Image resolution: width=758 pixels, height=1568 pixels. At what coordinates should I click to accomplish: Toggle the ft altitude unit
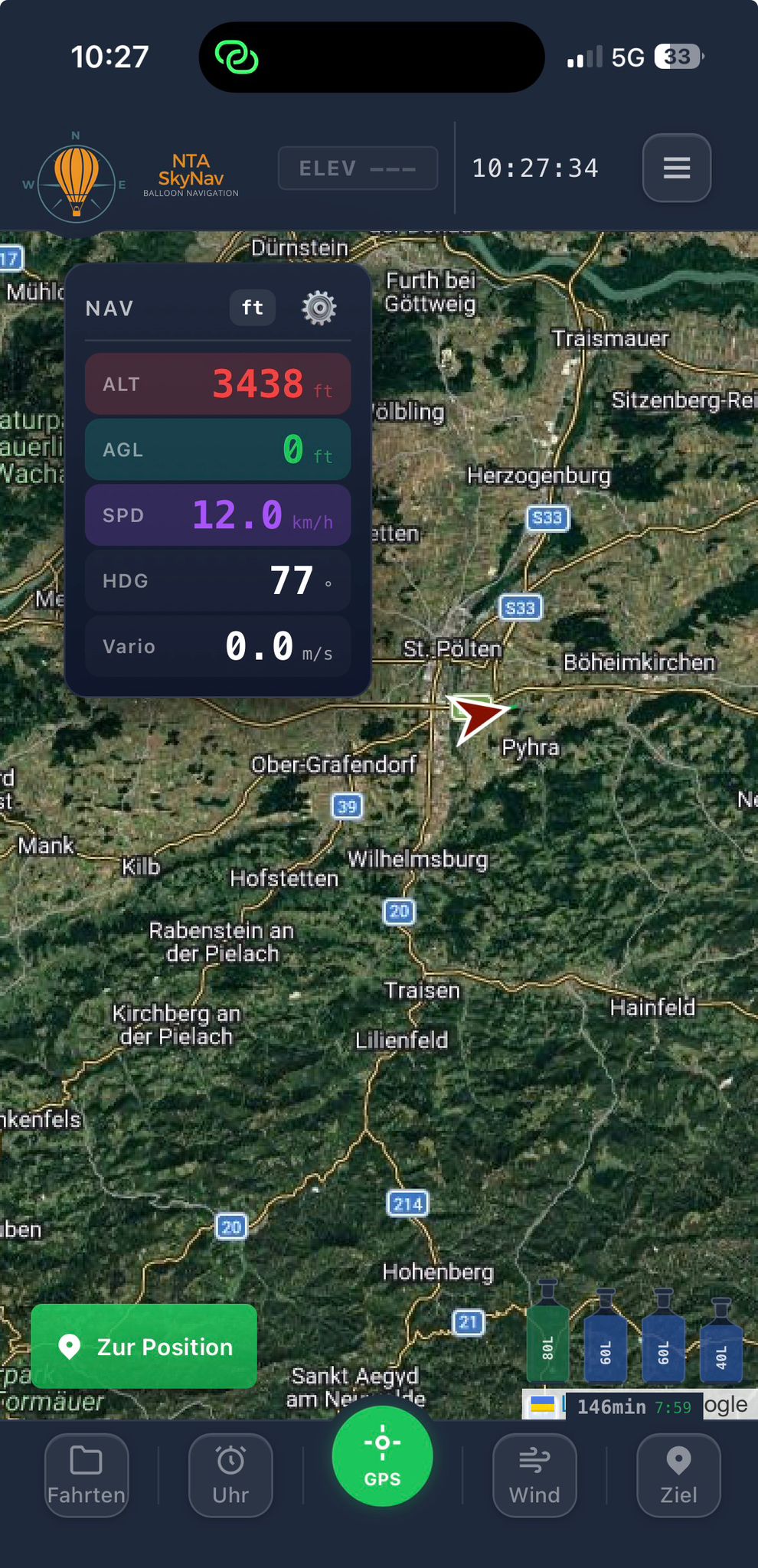[252, 308]
